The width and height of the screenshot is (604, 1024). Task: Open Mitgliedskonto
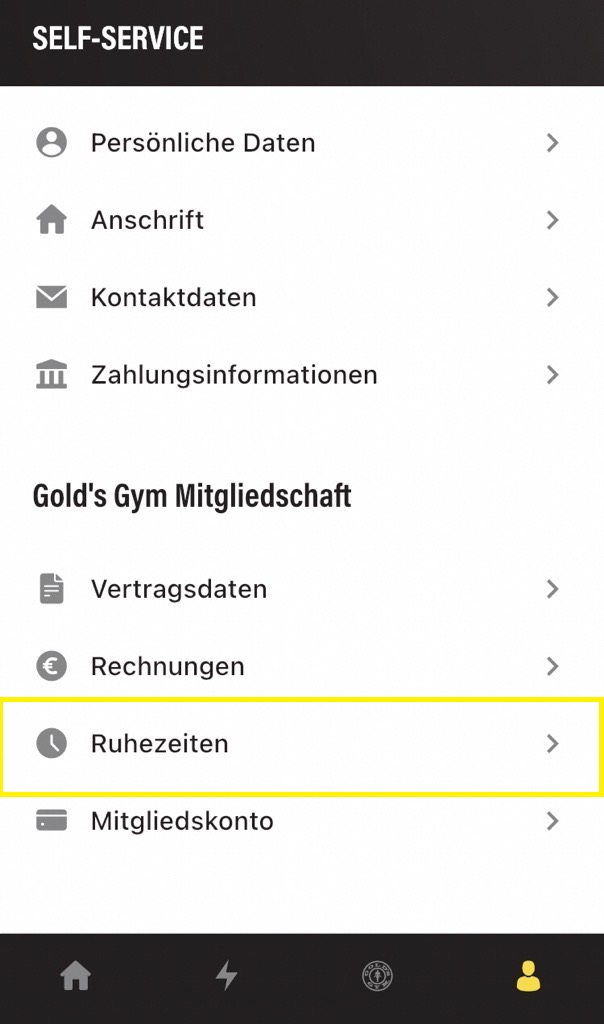coord(300,821)
